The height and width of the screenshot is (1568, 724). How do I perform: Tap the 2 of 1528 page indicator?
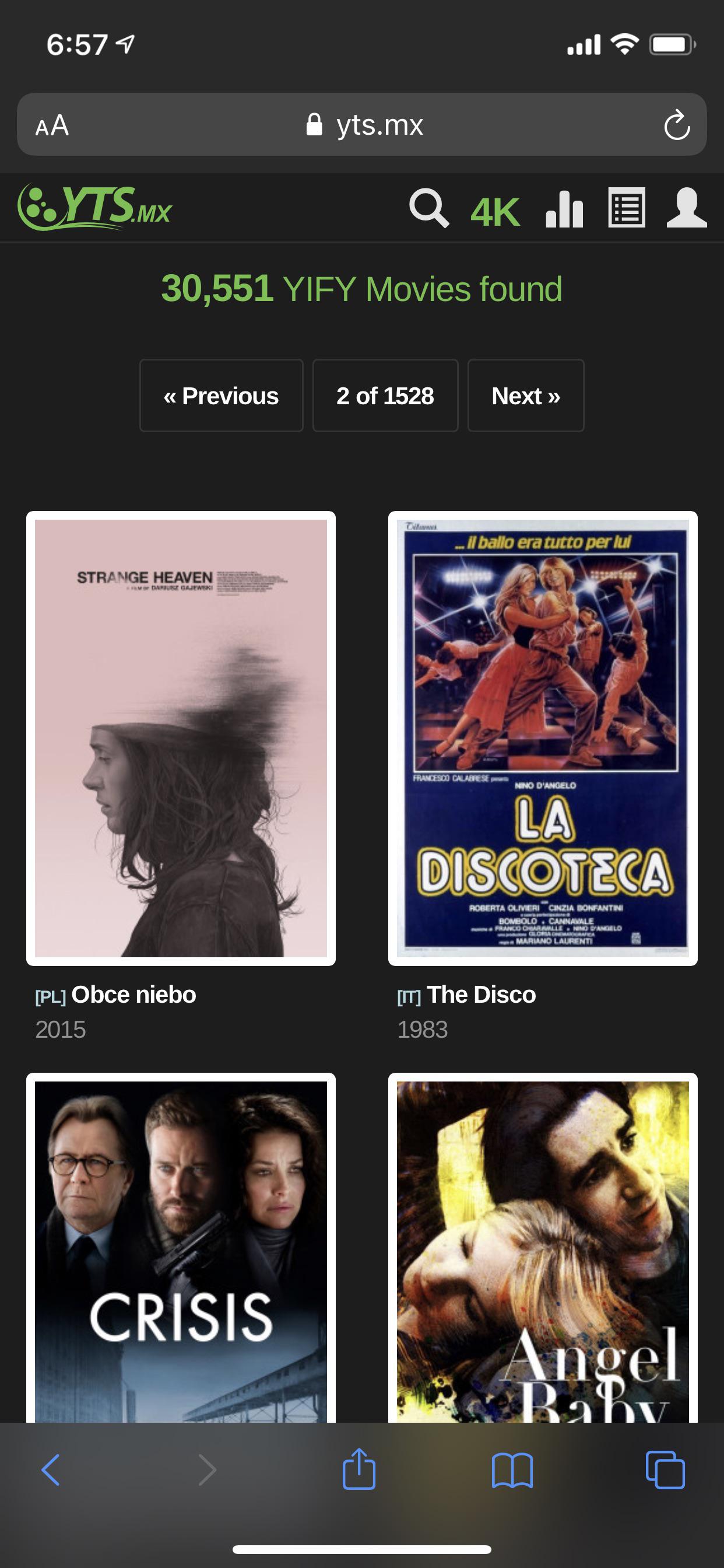(x=385, y=395)
